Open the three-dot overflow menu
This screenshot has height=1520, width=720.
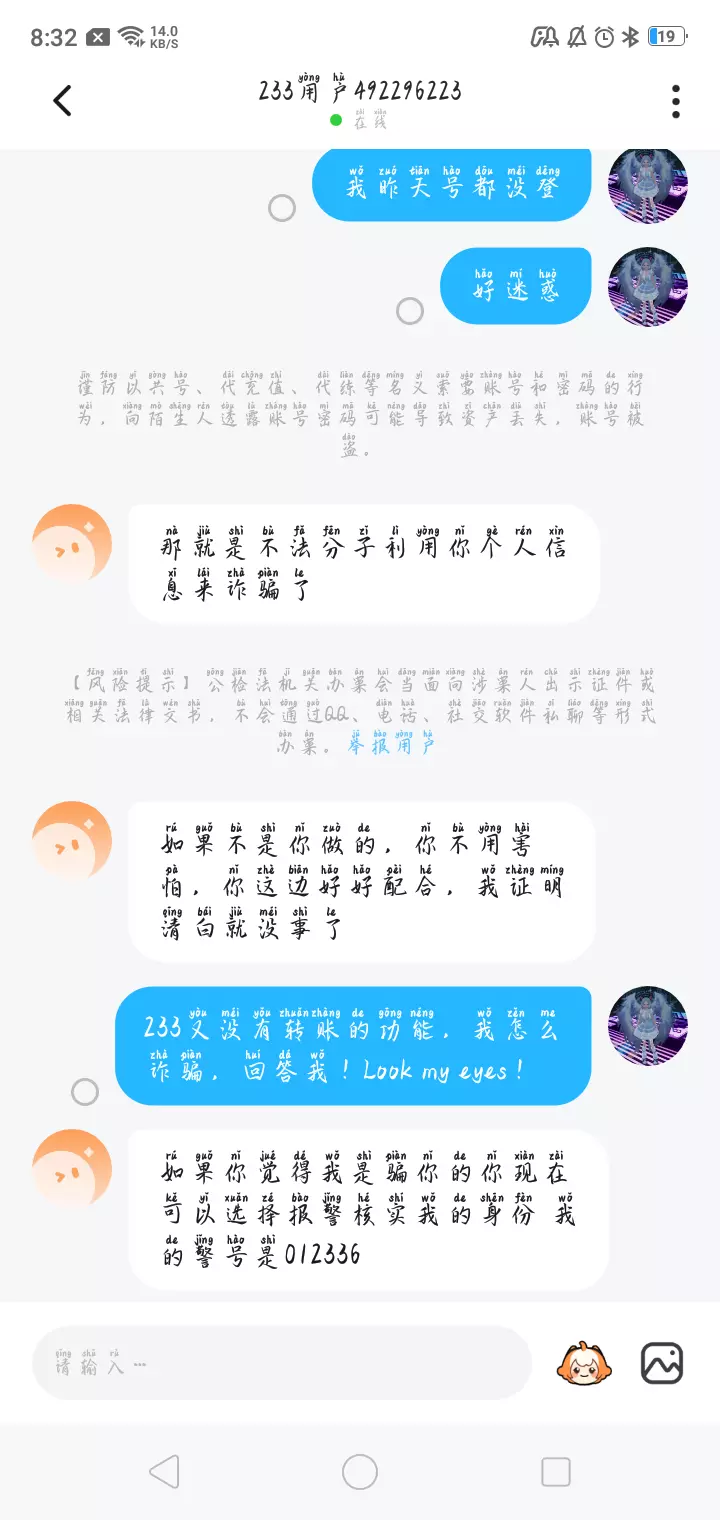(676, 101)
